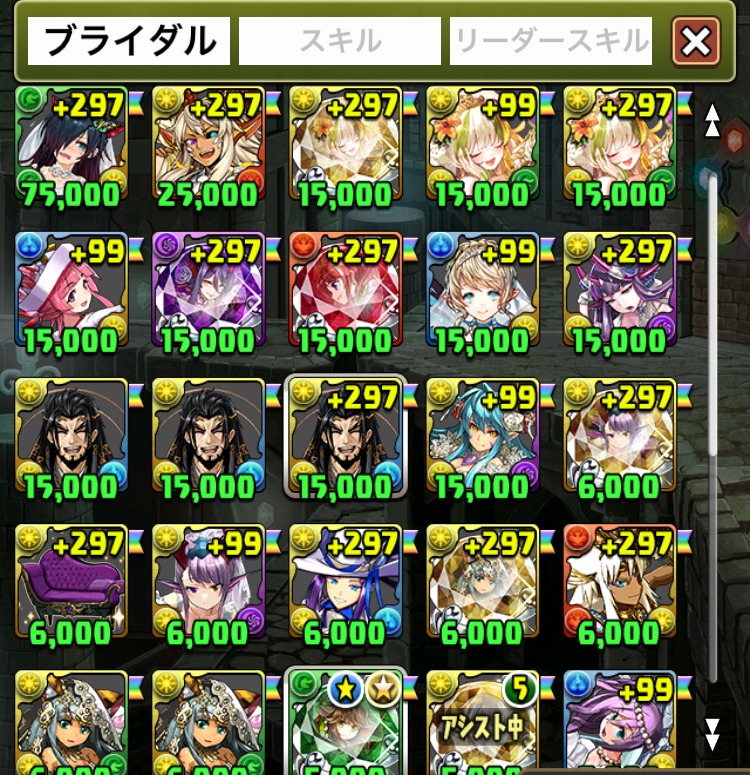This screenshot has height=775, width=750.
Task: Select the green monster with two star badges
Action: tap(345, 720)
